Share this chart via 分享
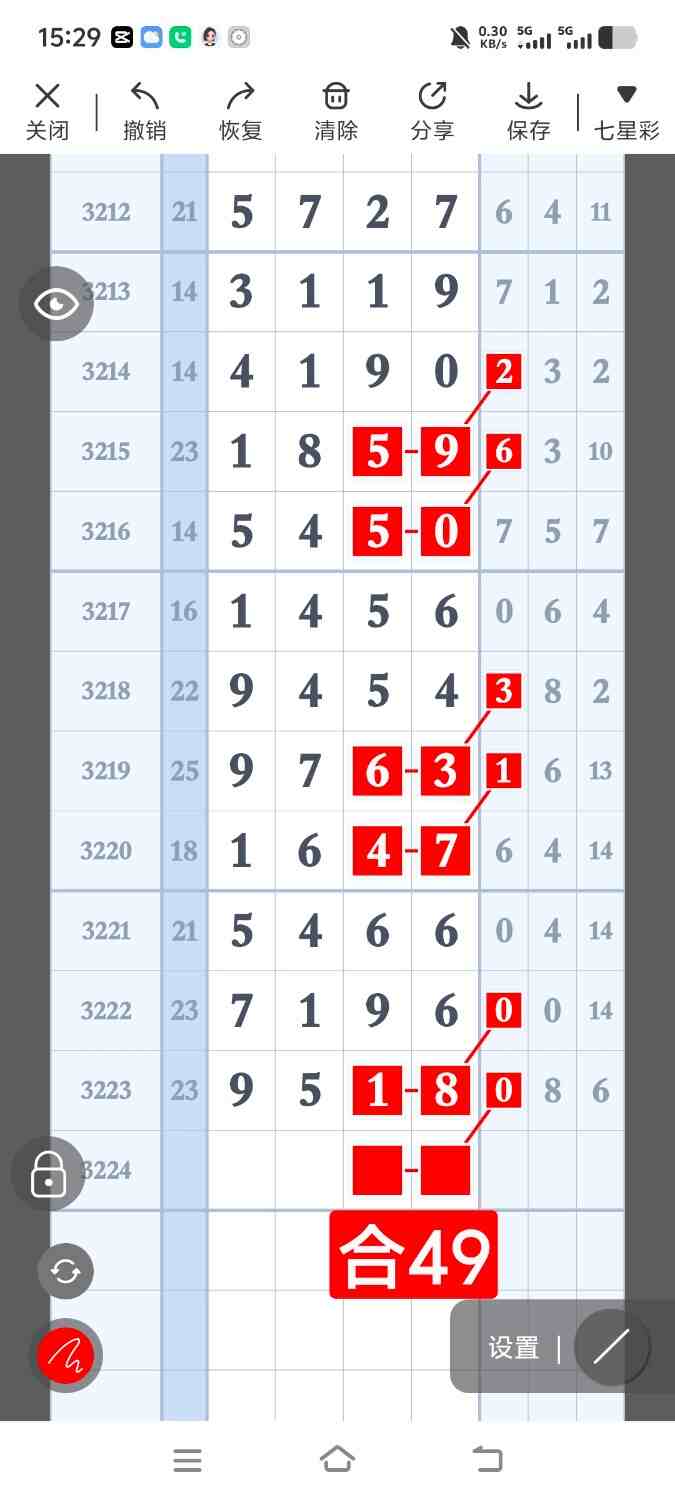This screenshot has width=675, height=1500. click(x=432, y=110)
